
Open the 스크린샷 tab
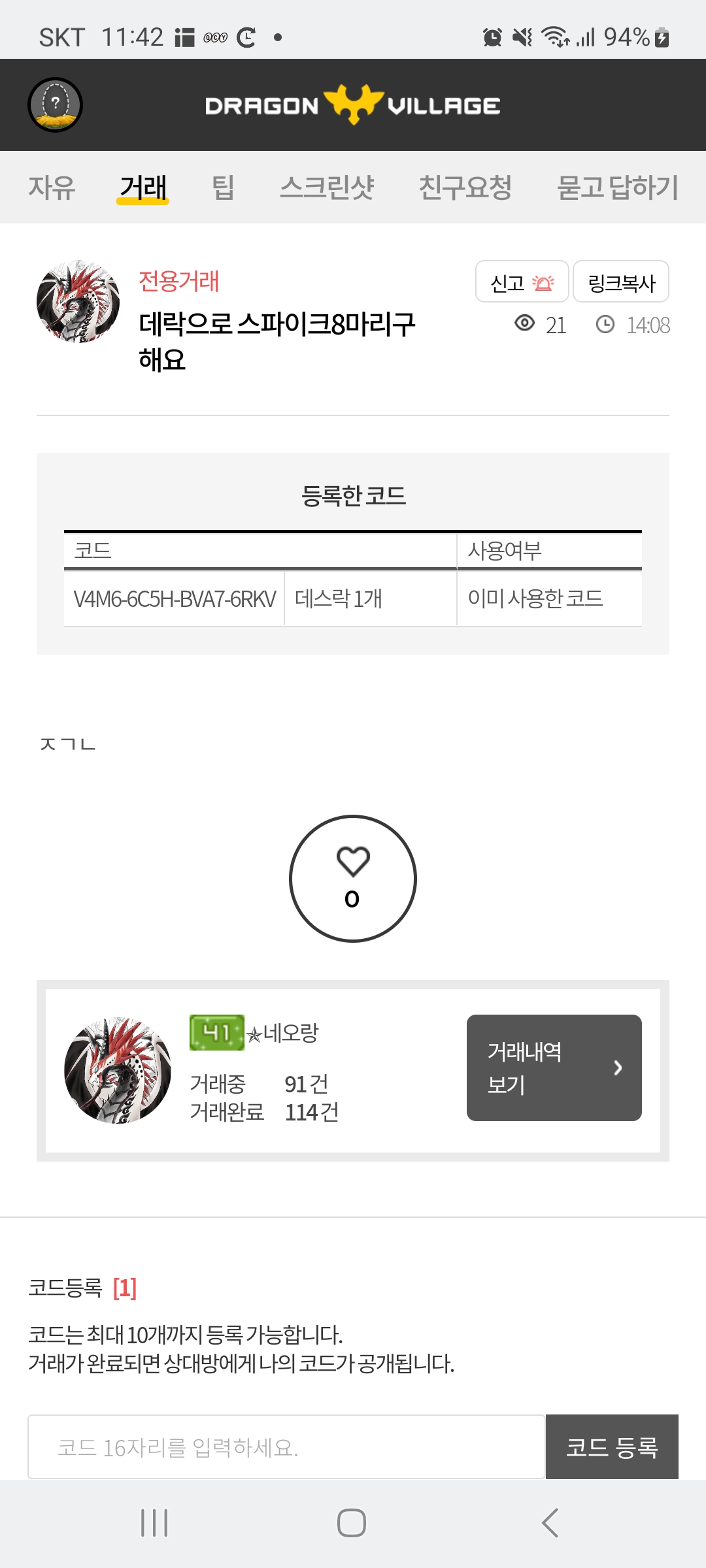click(x=327, y=188)
